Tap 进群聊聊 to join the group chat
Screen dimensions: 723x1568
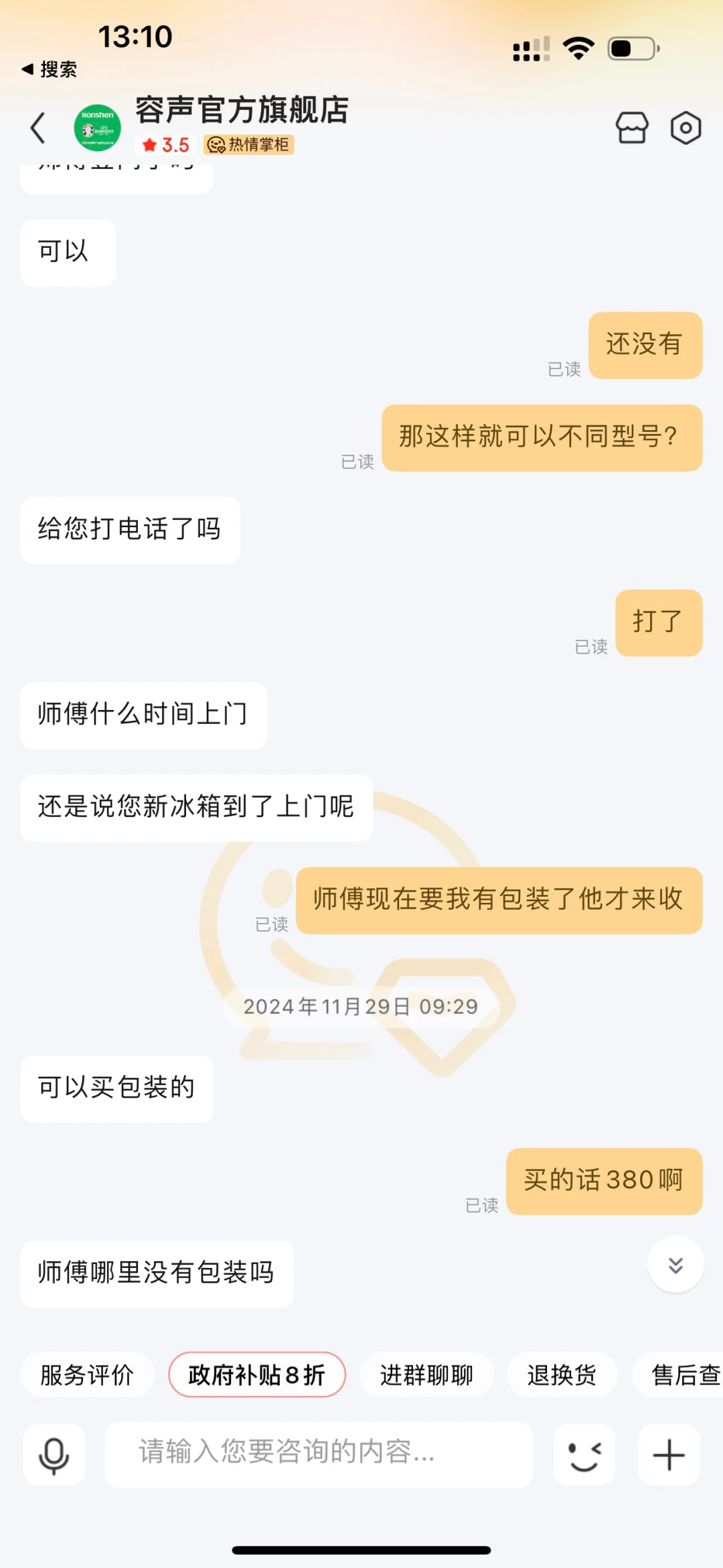point(427,1374)
